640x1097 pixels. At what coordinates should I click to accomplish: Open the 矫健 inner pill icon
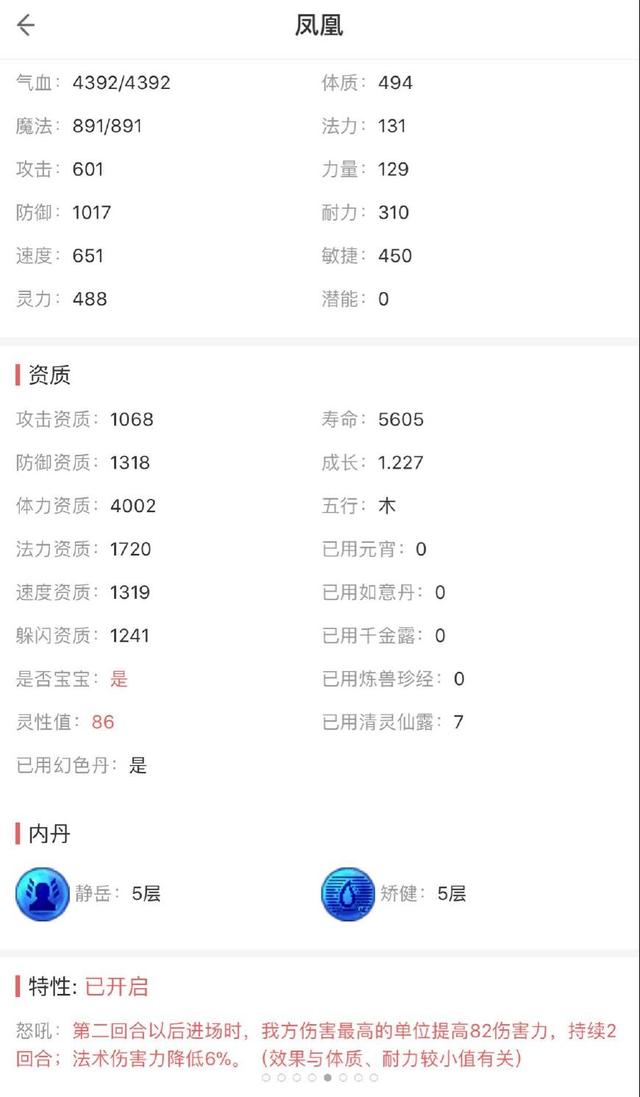pyautogui.click(x=348, y=893)
